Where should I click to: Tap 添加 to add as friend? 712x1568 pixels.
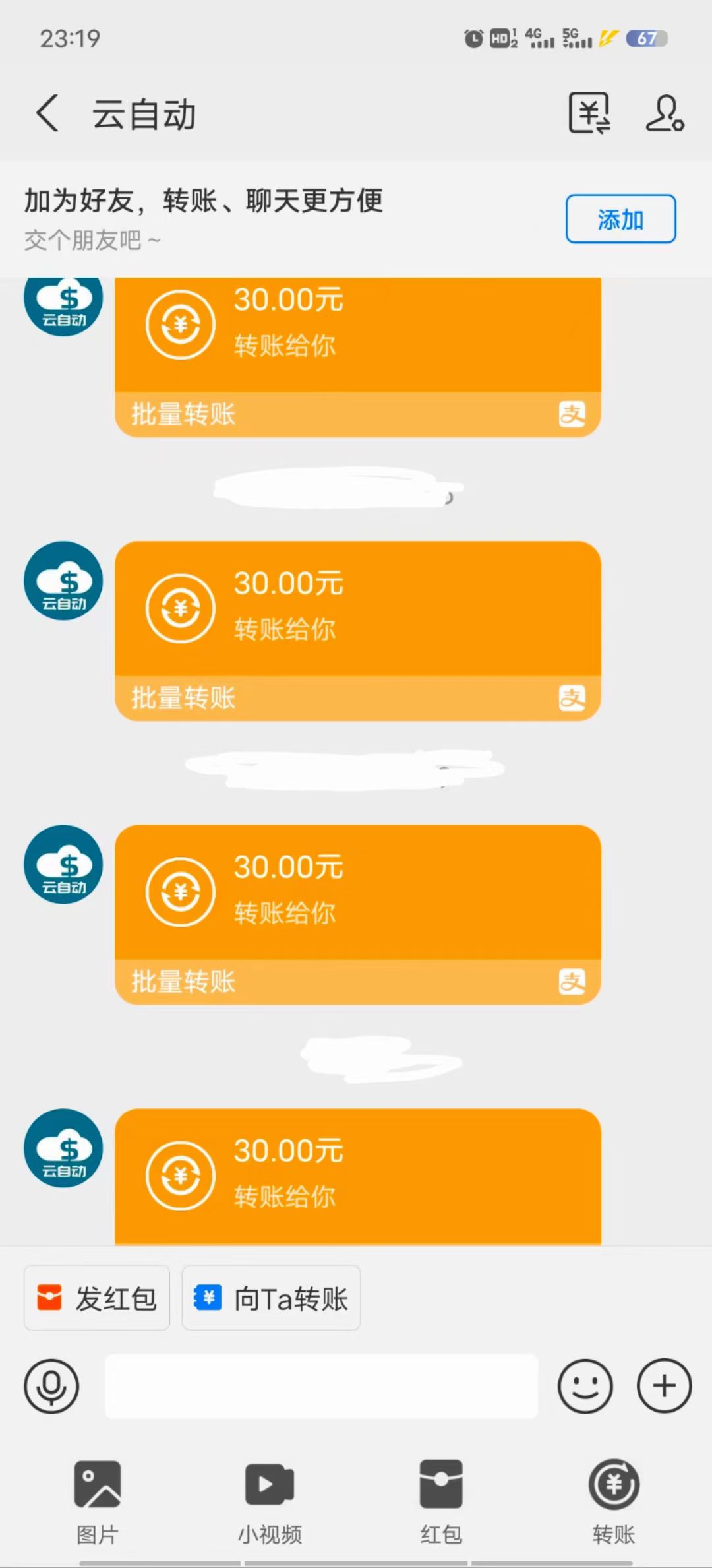point(620,219)
